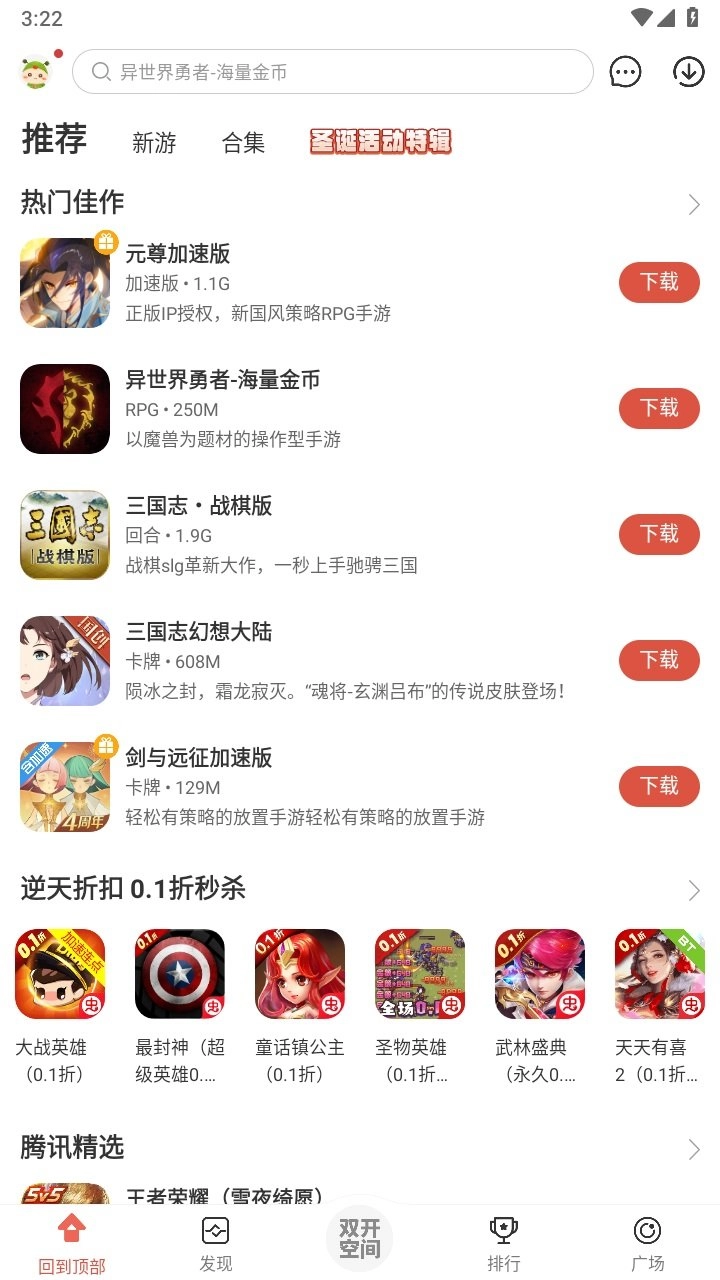Download 三国志幻想大陆 game
The image size is (720, 1280).
pos(659,660)
